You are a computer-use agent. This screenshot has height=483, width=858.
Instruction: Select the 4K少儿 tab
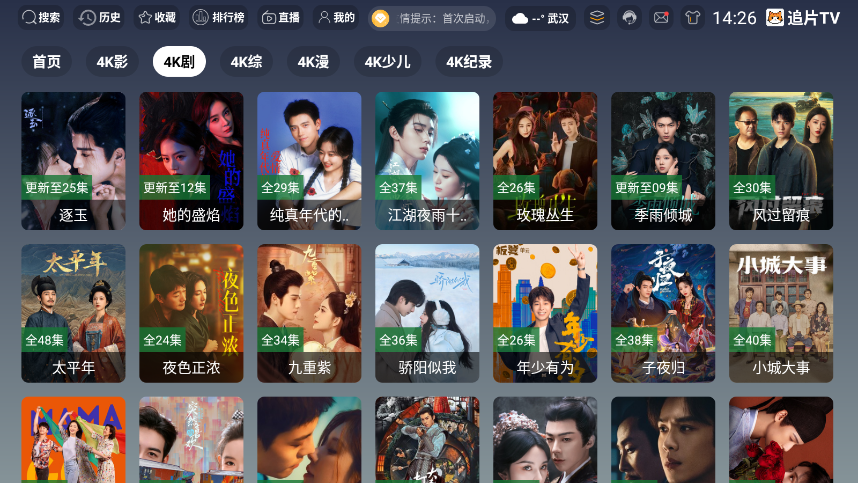click(x=387, y=62)
